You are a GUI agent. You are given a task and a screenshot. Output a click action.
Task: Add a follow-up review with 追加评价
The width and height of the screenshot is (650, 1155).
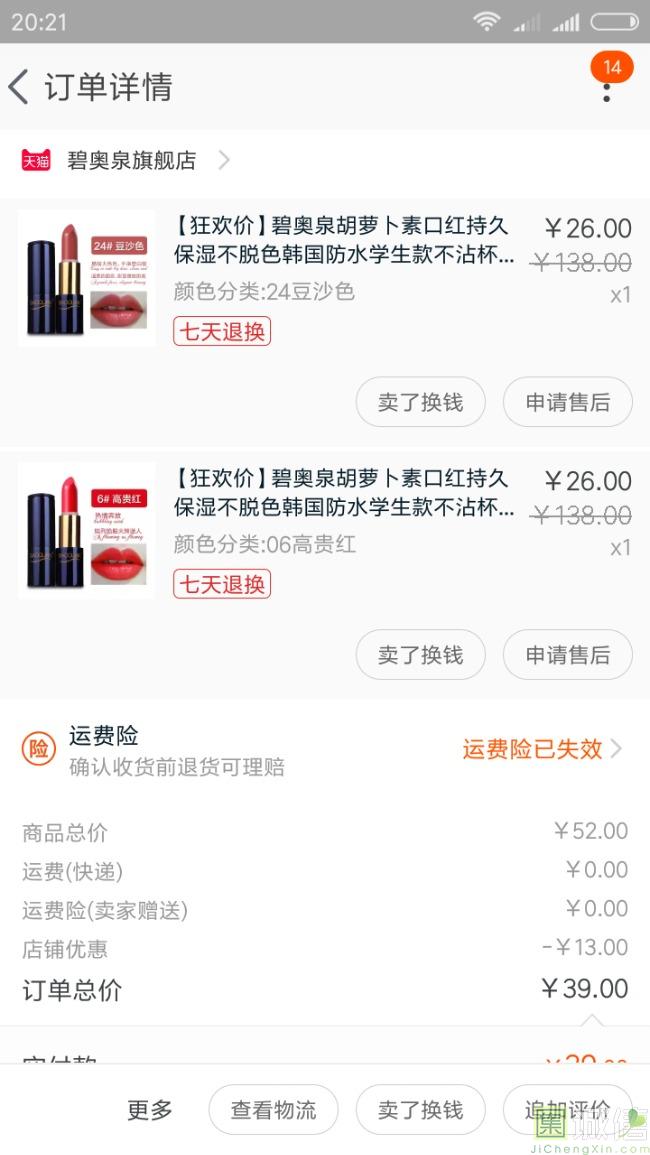point(567,1110)
